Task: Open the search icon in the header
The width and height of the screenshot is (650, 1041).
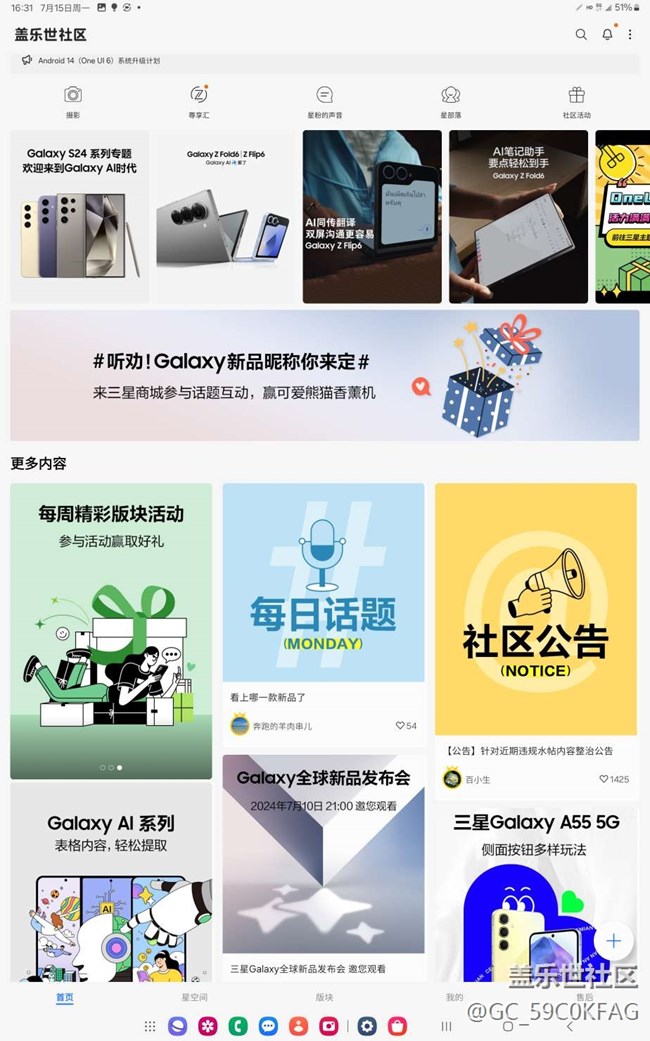Action: point(581,35)
